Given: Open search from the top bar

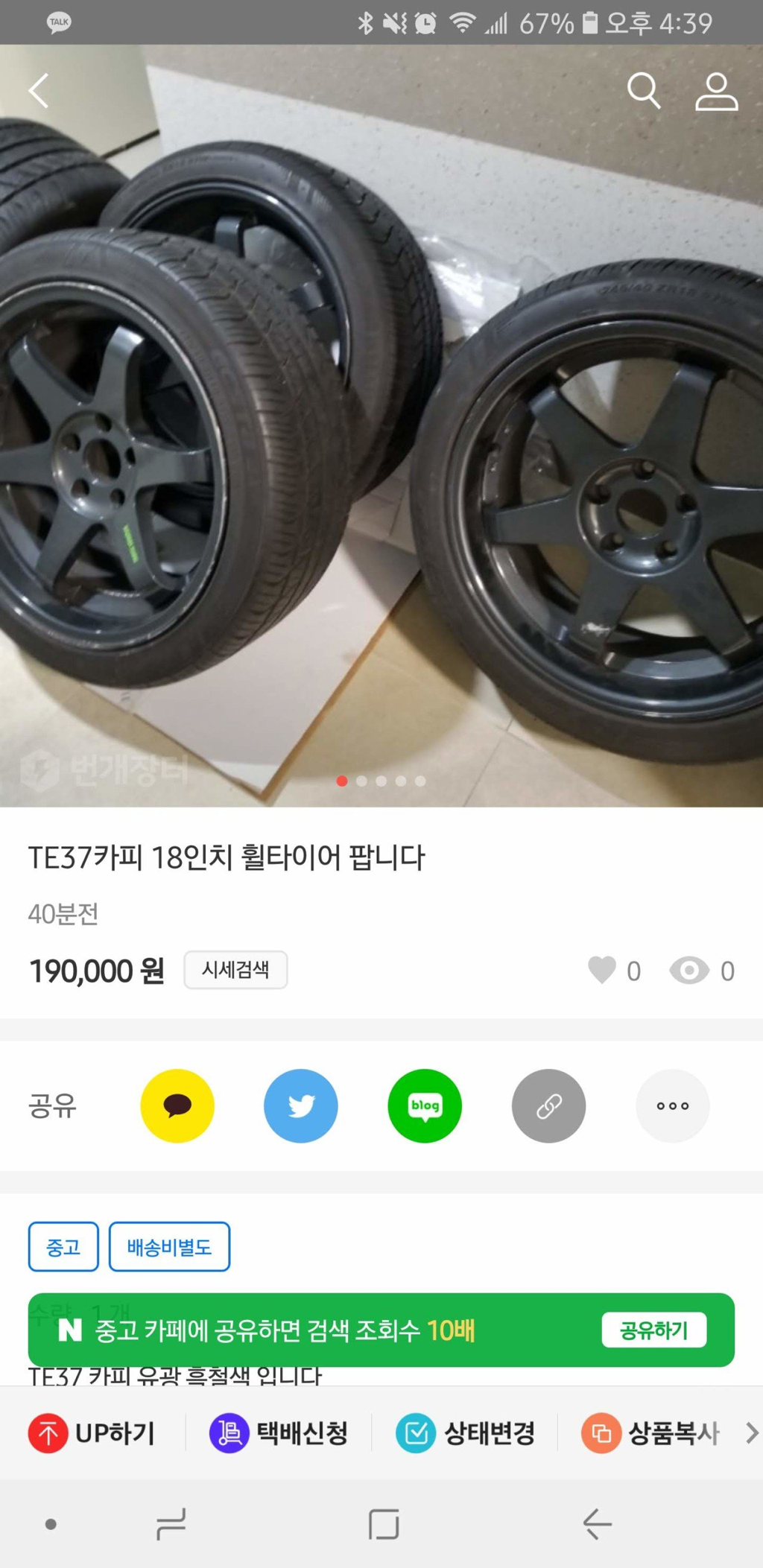Looking at the screenshot, I should (x=645, y=92).
